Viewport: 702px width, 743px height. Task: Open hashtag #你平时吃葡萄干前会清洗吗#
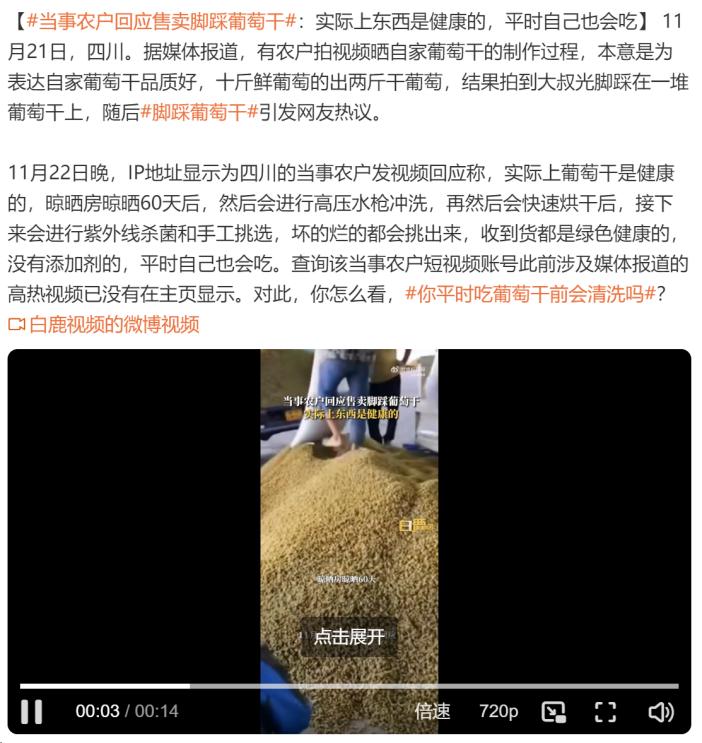pyautogui.click(x=530, y=294)
